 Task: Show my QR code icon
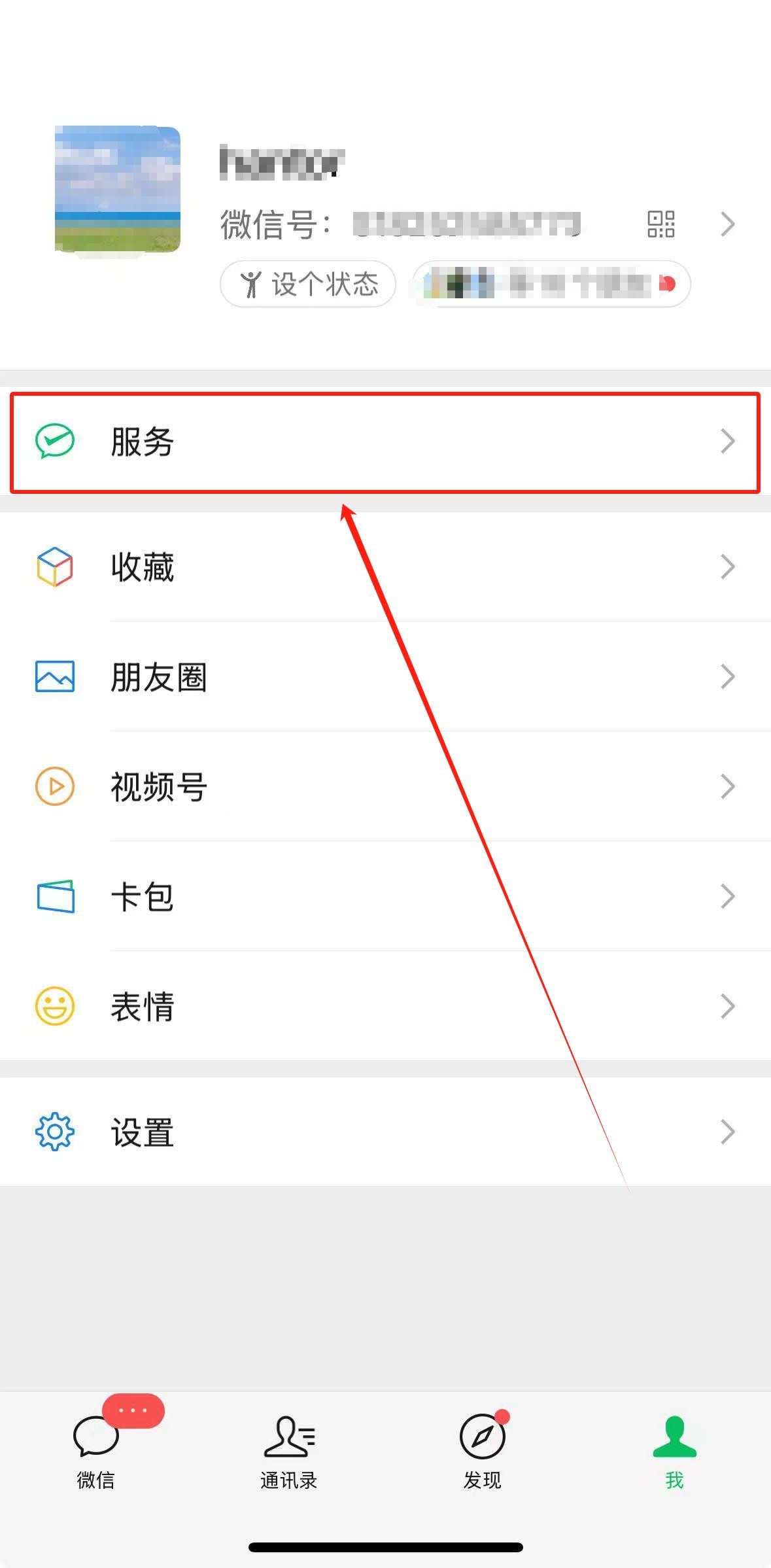point(660,224)
